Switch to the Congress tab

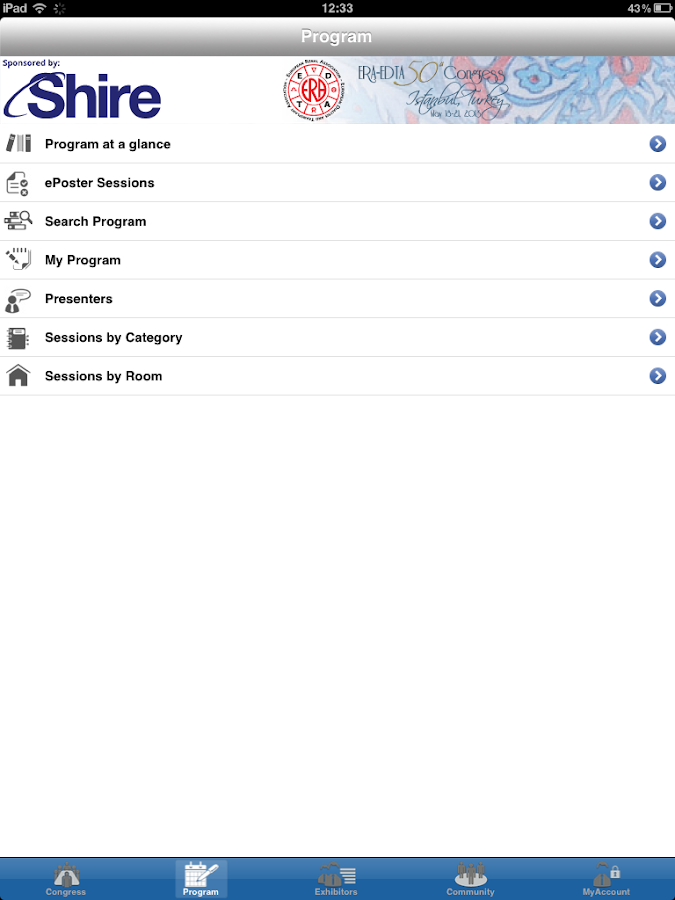pyautogui.click(x=66, y=879)
